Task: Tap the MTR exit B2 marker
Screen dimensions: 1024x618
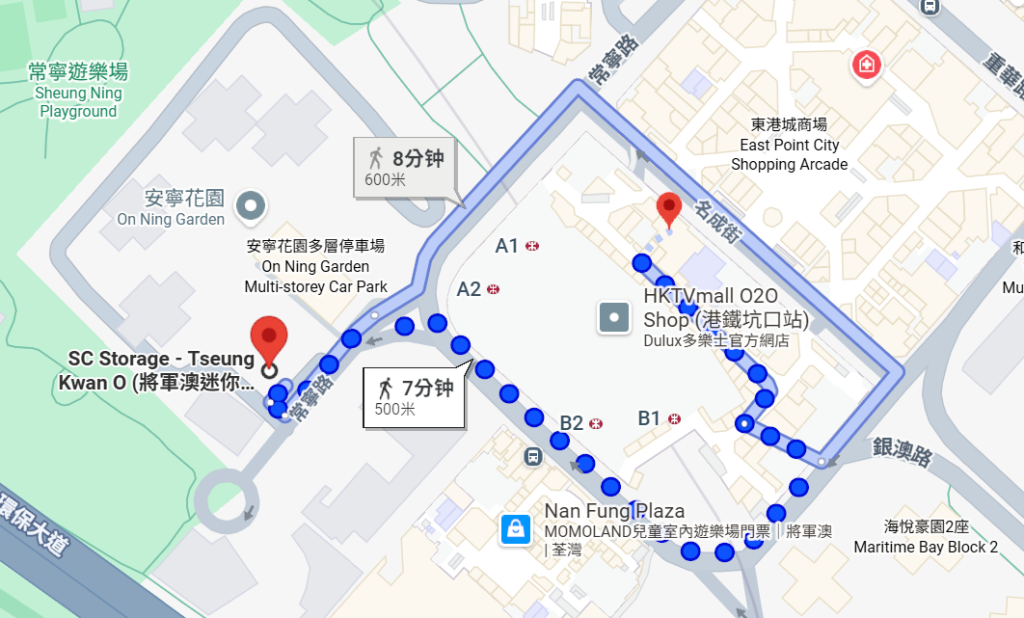Action: pos(597,424)
